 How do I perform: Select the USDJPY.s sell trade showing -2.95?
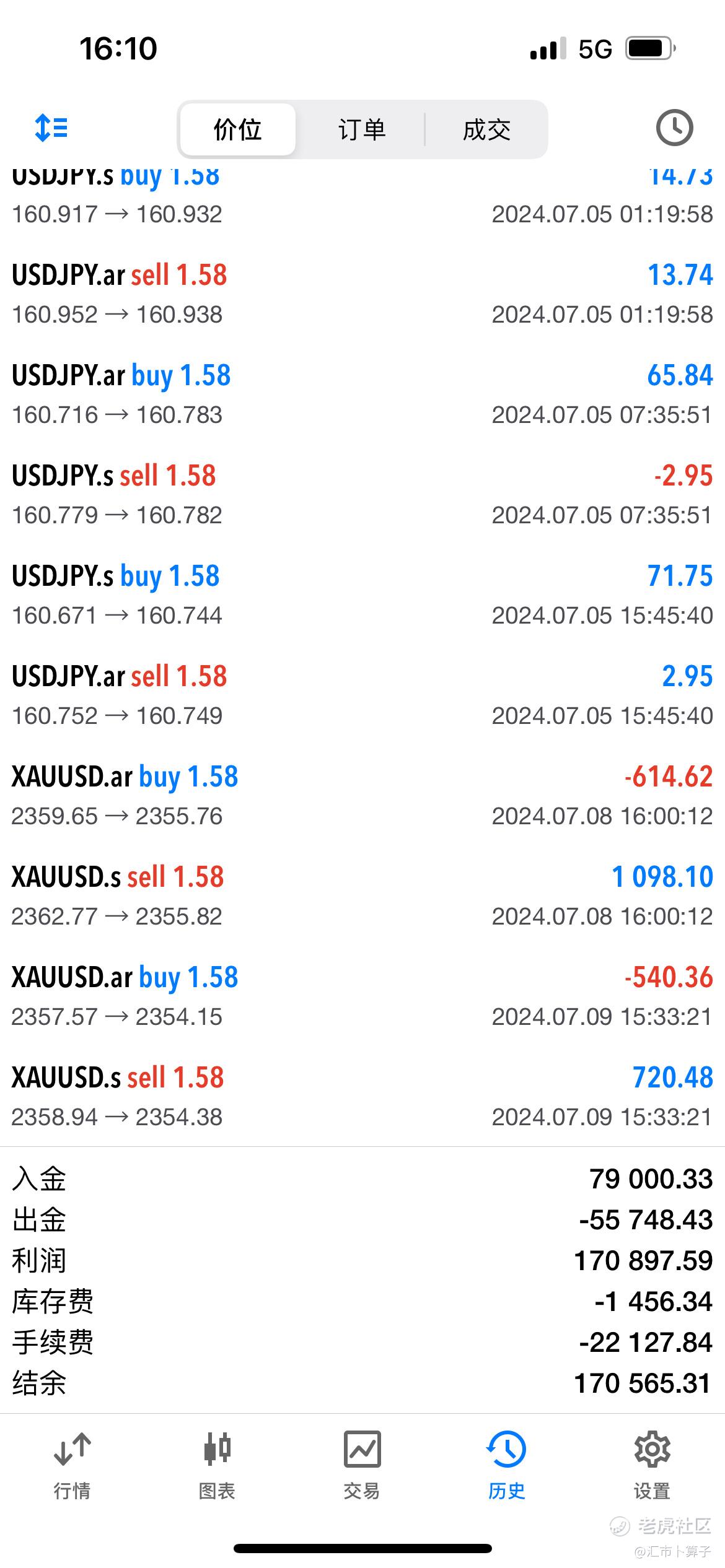[362, 495]
